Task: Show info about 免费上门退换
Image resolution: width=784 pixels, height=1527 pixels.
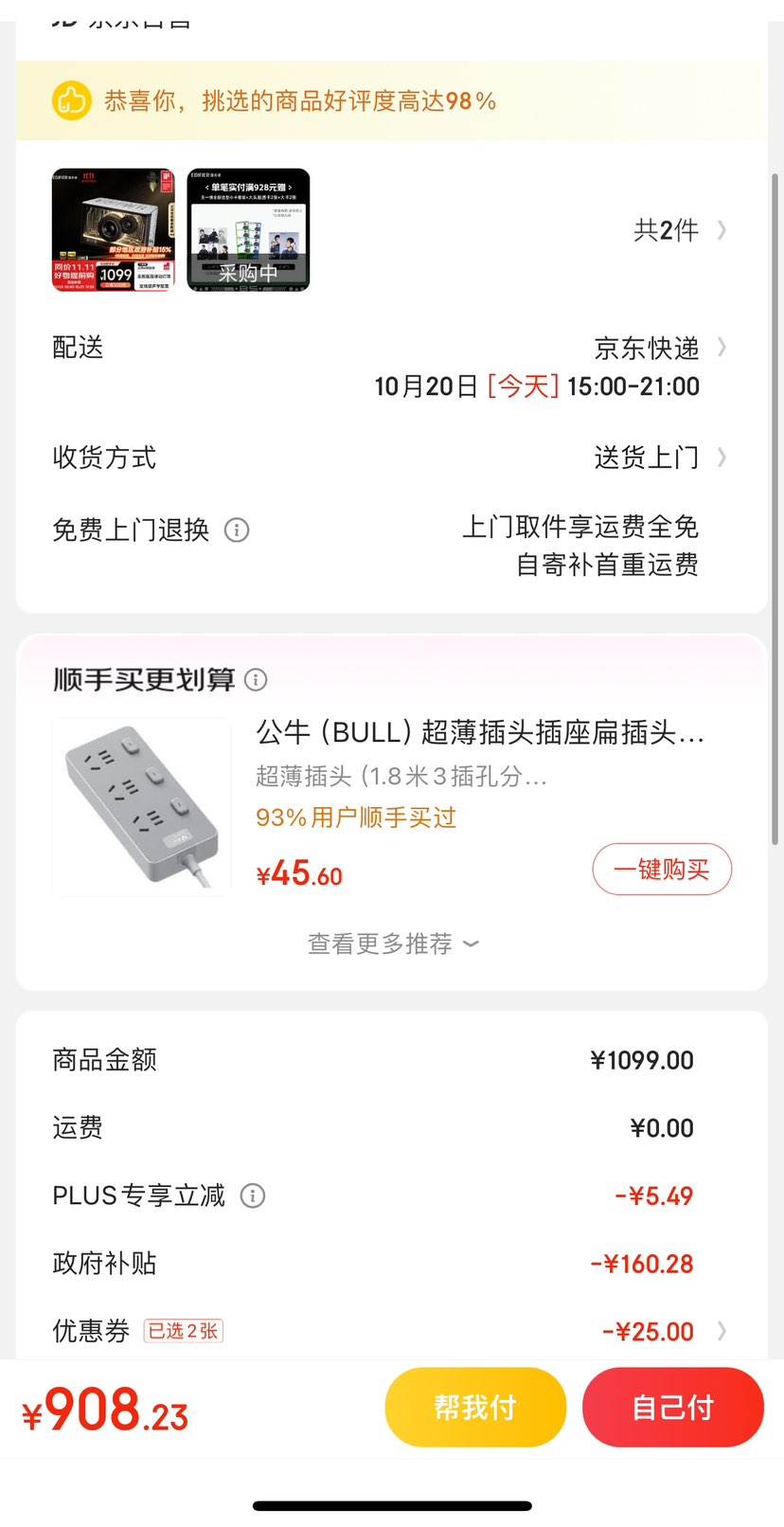Action: click(x=237, y=530)
